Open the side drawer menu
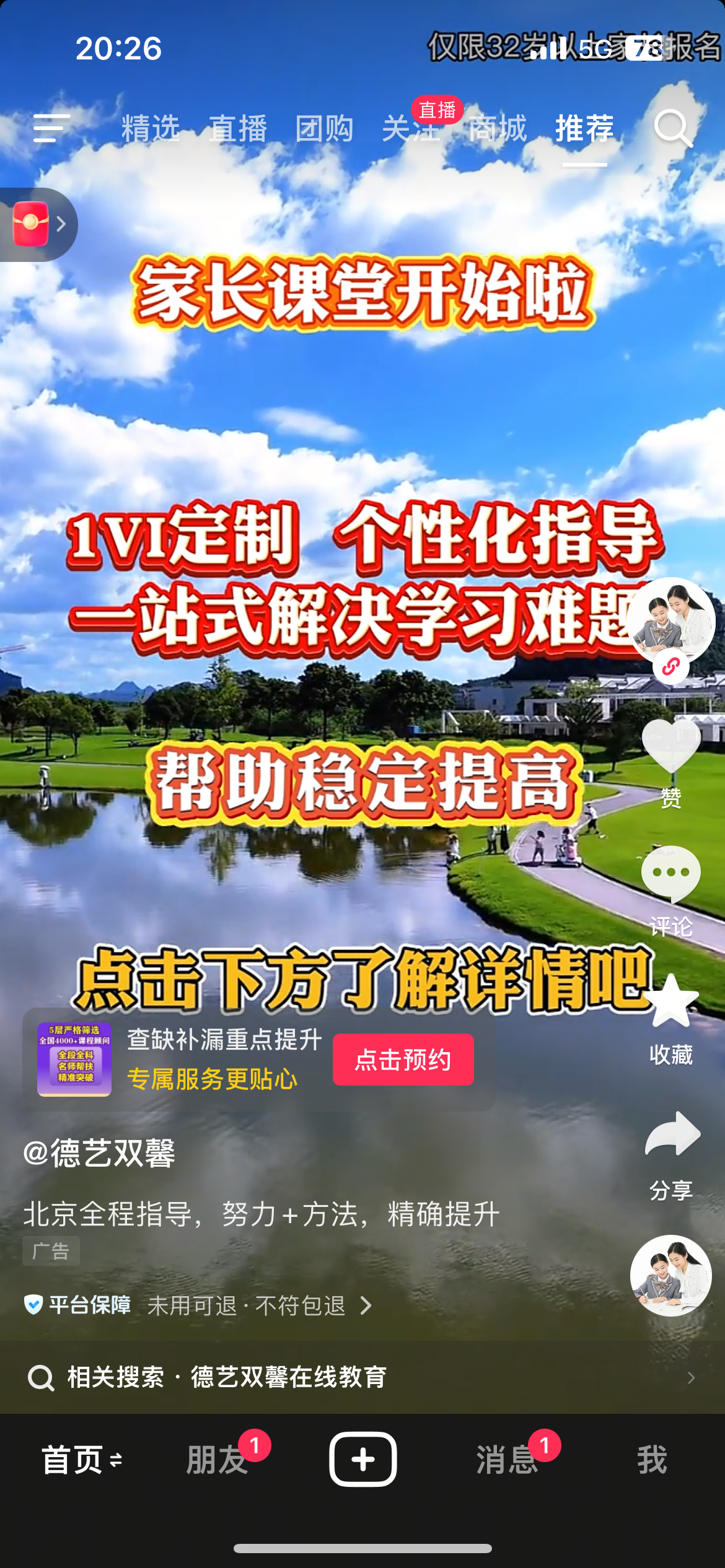The height and width of the screenshot is (1568, 725). (51, 128)
